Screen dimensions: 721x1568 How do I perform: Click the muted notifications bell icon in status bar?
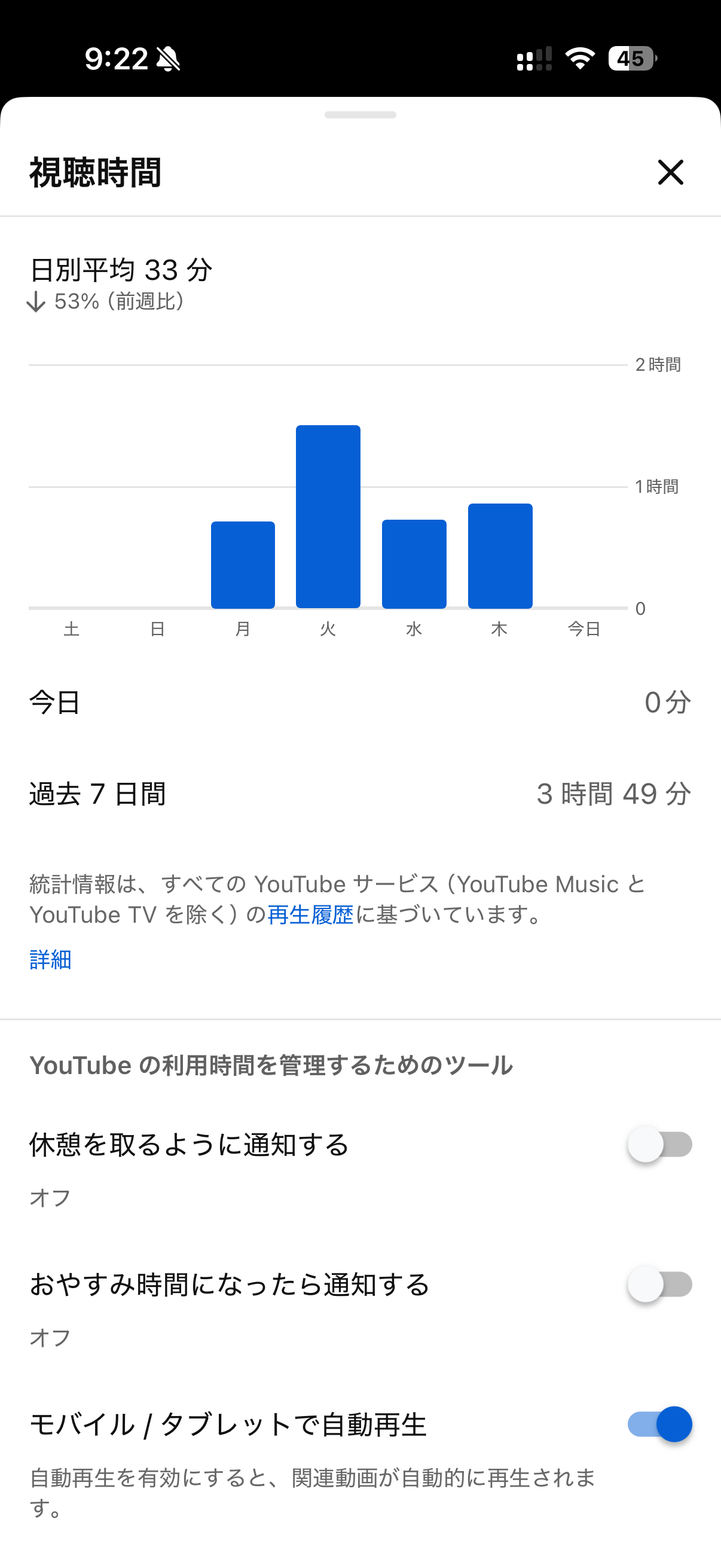pyautogui.click(x=168, y=59)
